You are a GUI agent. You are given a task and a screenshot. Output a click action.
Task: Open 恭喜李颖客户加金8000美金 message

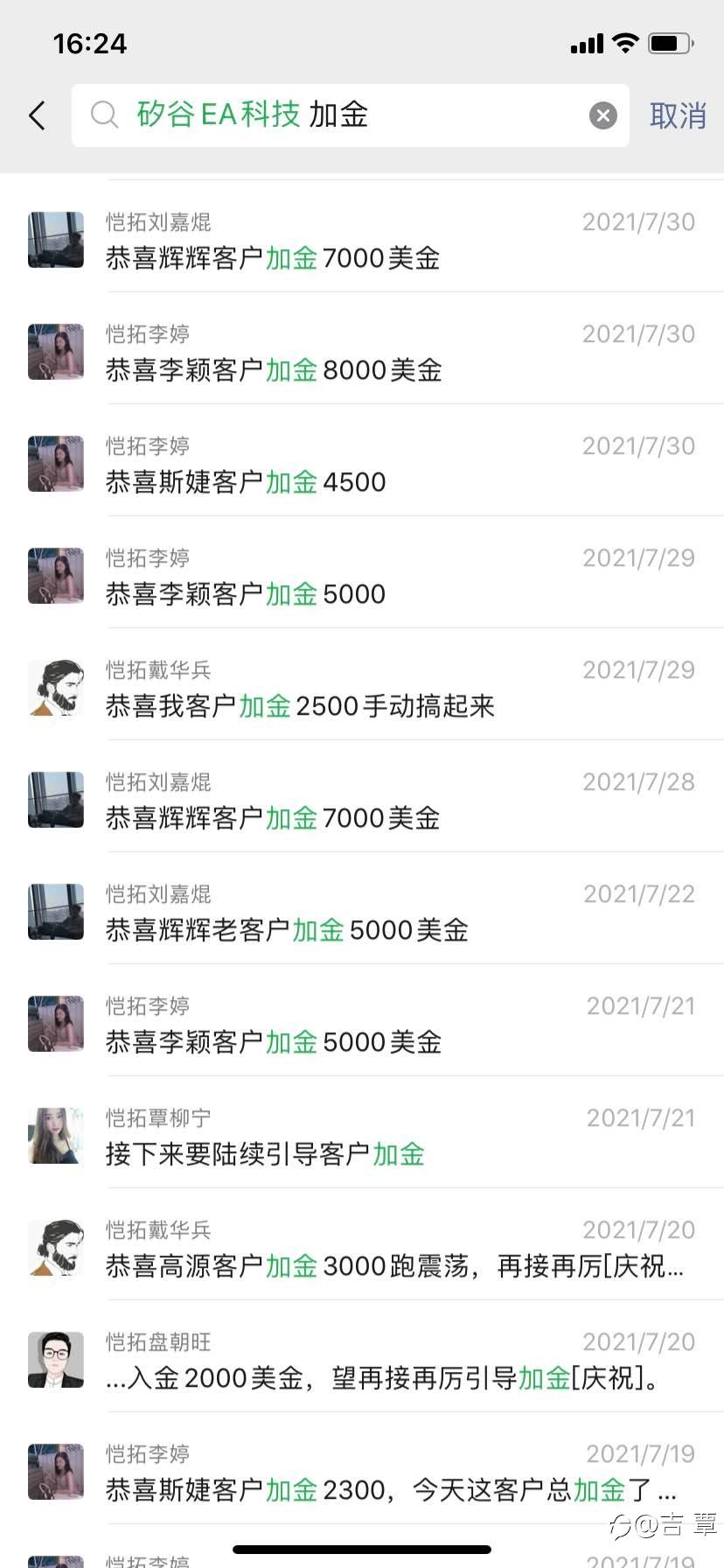(x=362, y=348)
